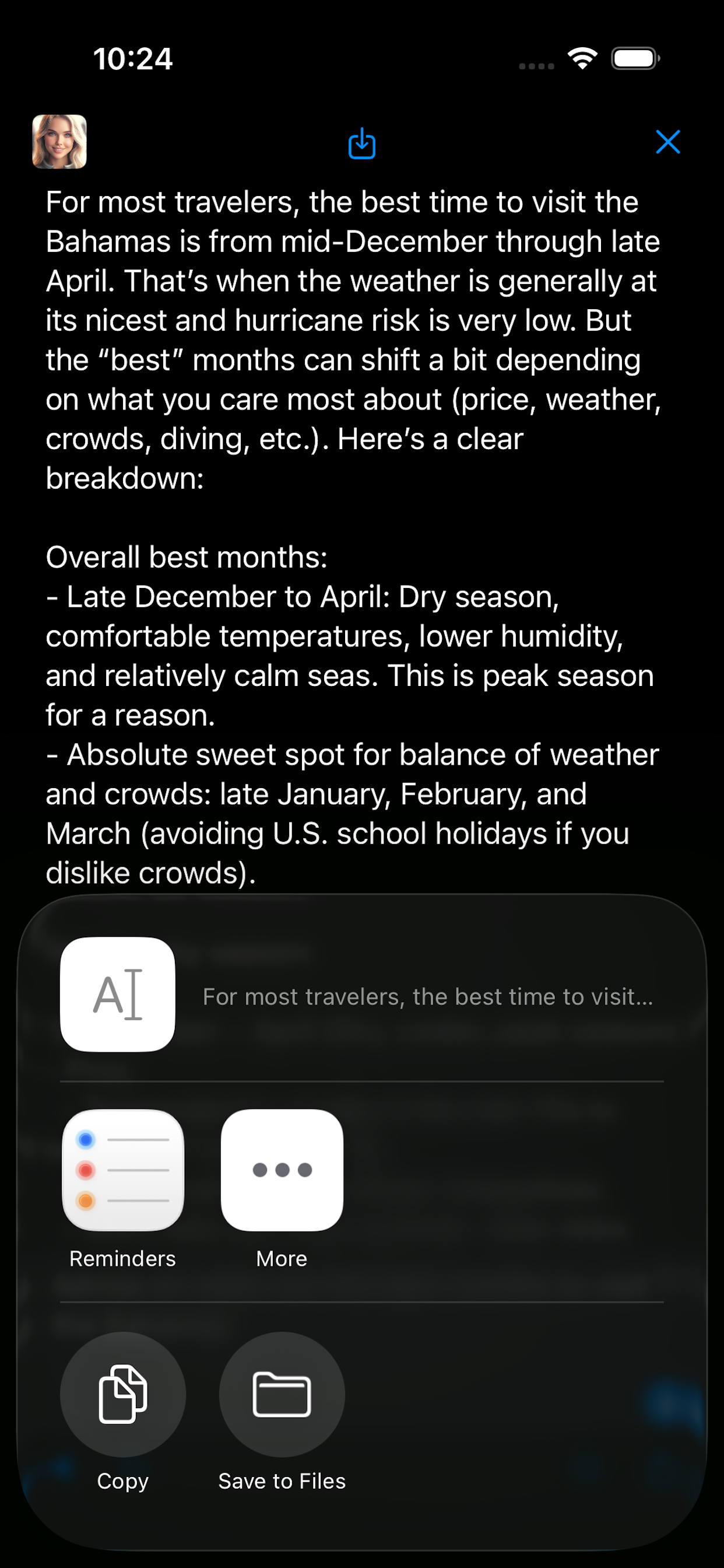The height and width of the screenshot is (1568, 724).
Task: Share the text to Reminders
Action: tap(123, 1170)
